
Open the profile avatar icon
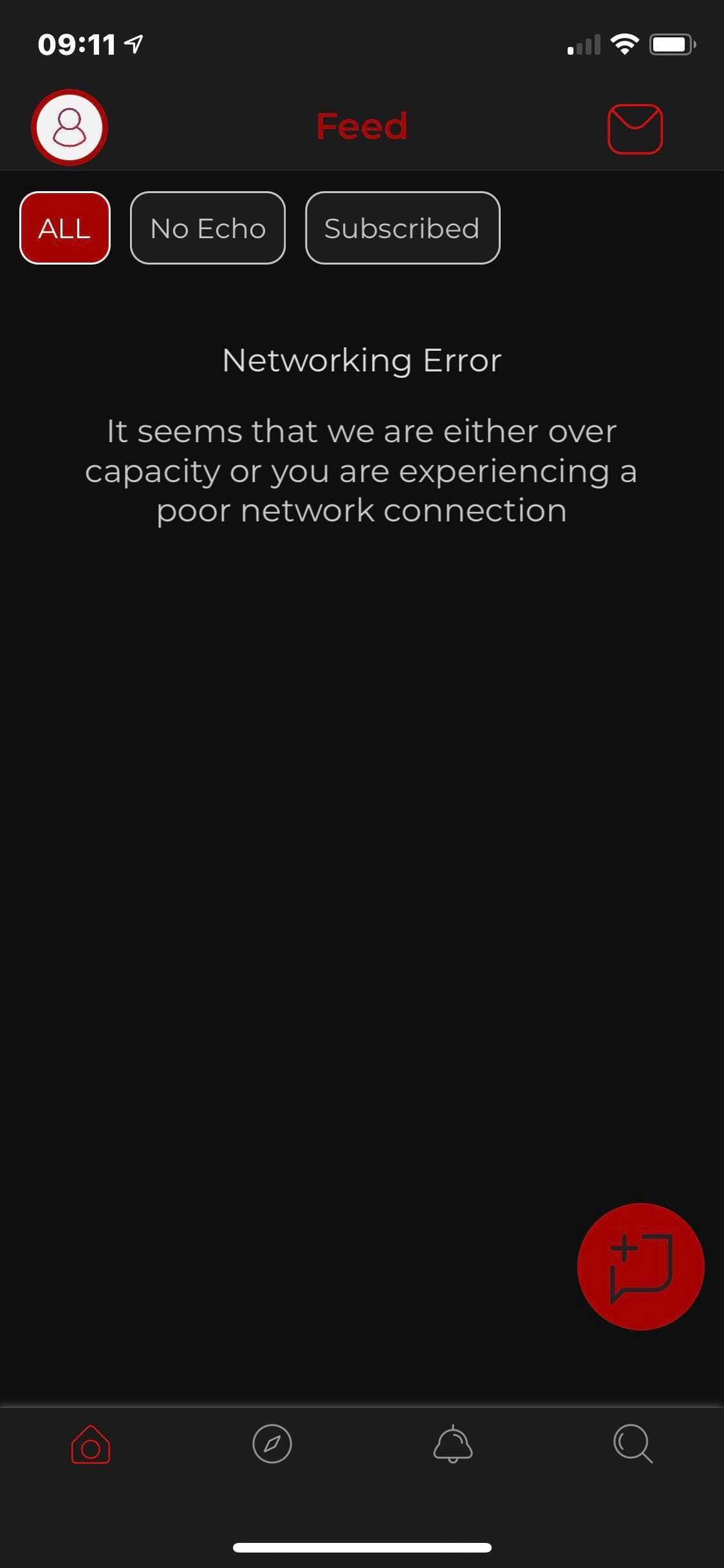(x=70, y=127)
